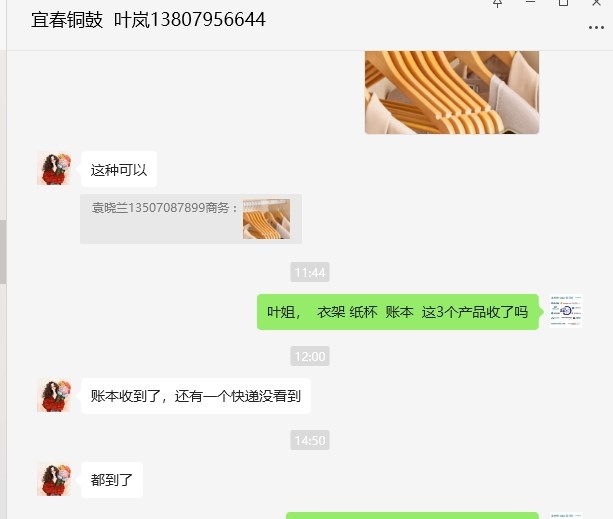The image size is (613, 519).
Task: Pin the chat window on top
Action: click(x=497, y=4)
